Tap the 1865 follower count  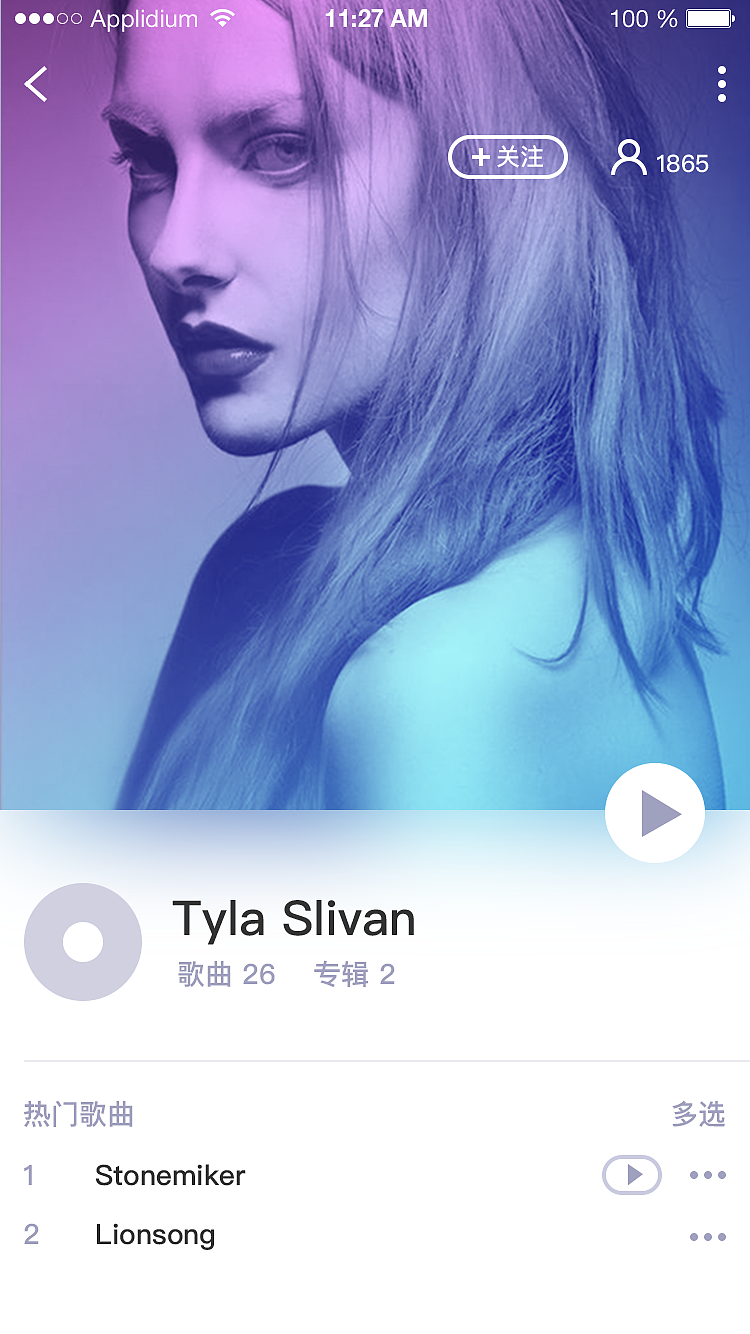683,162
